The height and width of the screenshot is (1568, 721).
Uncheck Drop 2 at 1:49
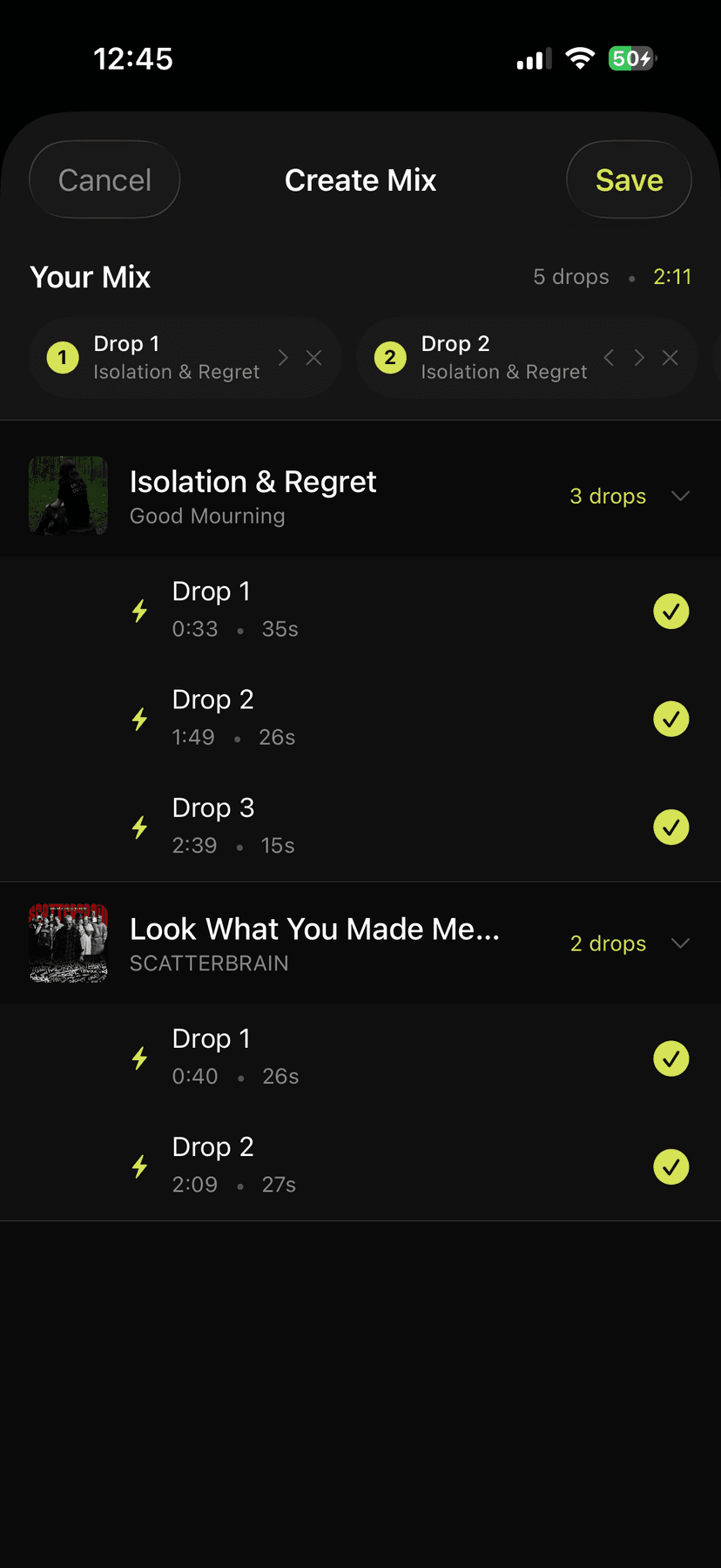point(670,720)
